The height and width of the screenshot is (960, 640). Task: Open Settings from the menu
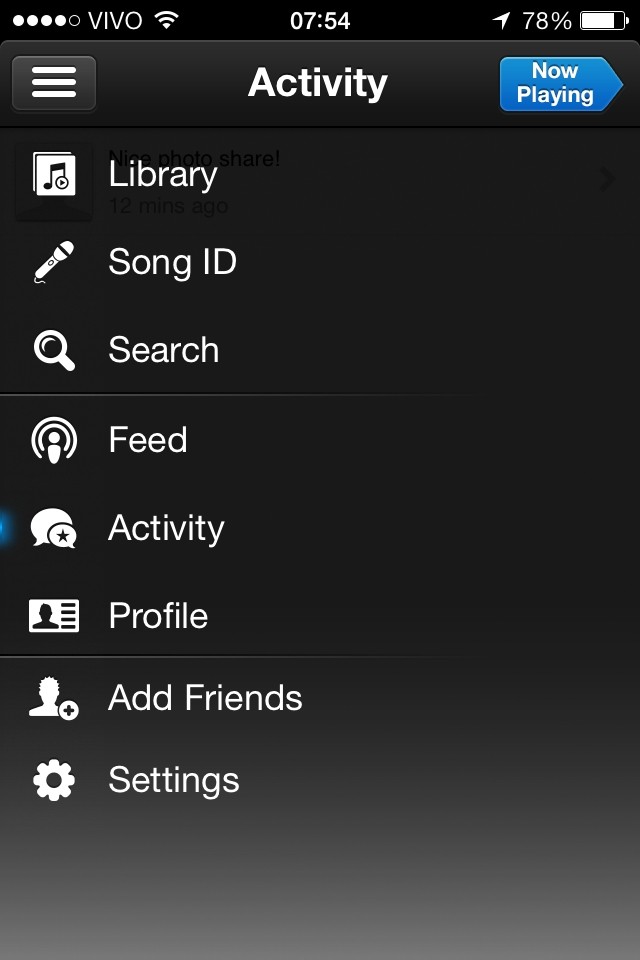173,780
